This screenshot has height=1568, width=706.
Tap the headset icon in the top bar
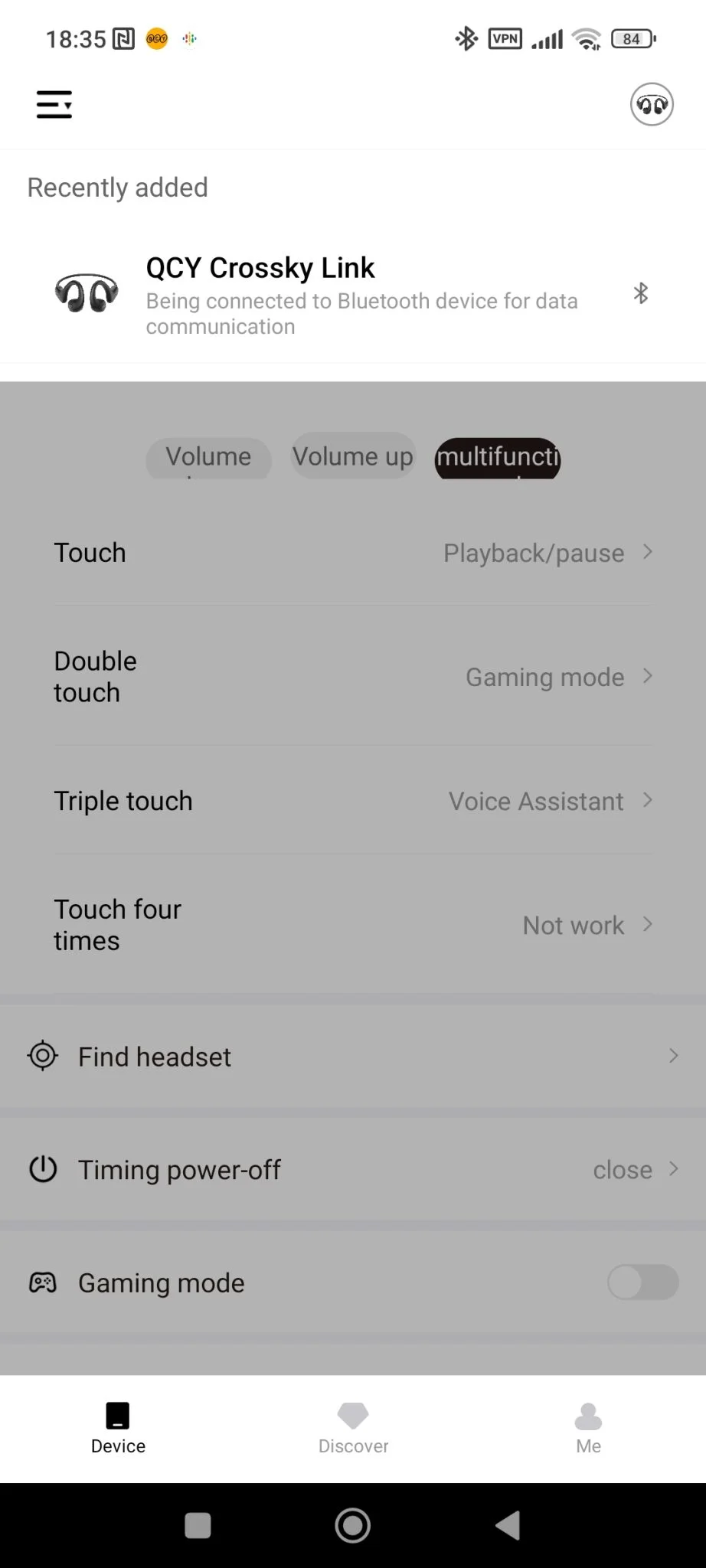click(652, 104)
